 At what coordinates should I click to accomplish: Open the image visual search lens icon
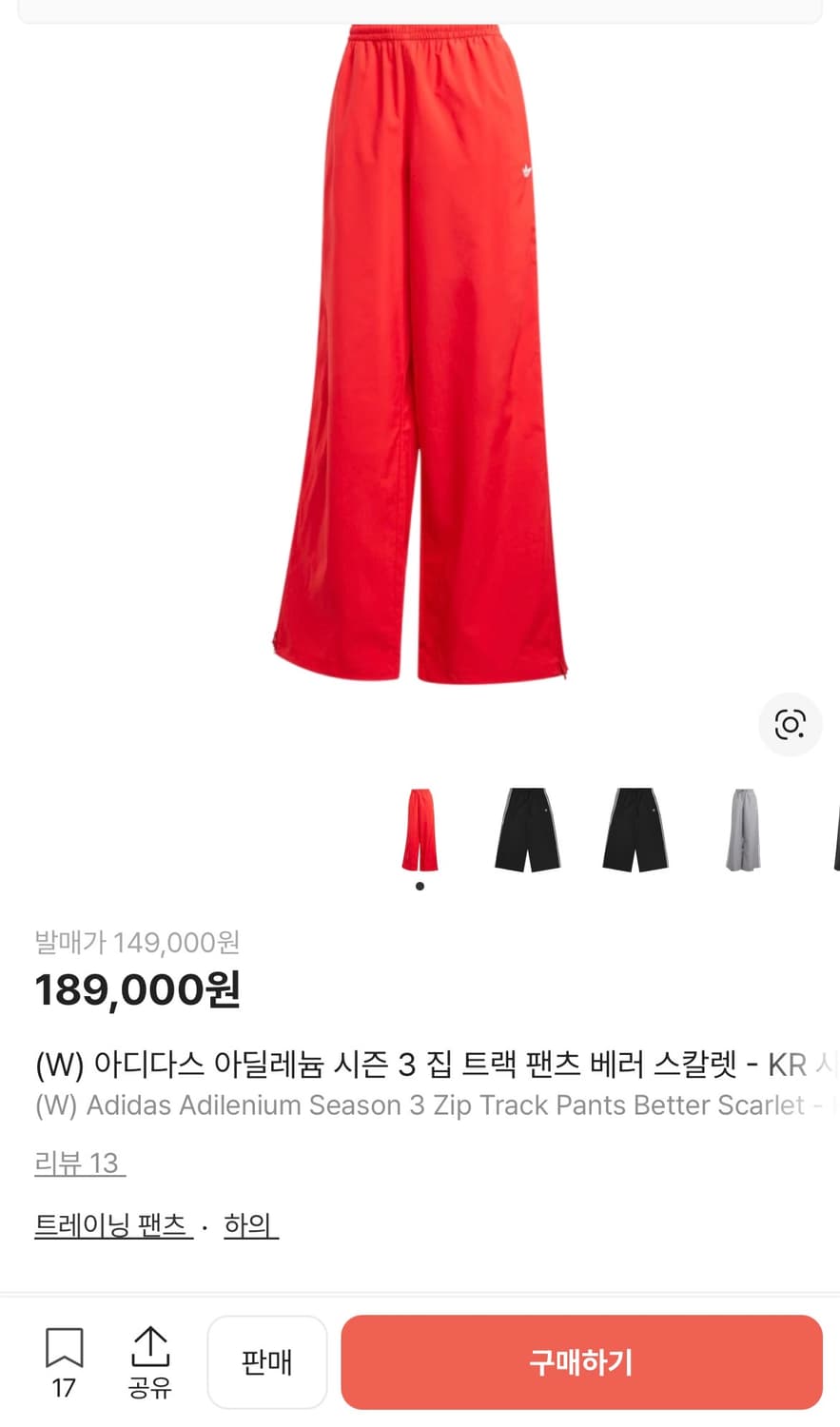[790, 724]
